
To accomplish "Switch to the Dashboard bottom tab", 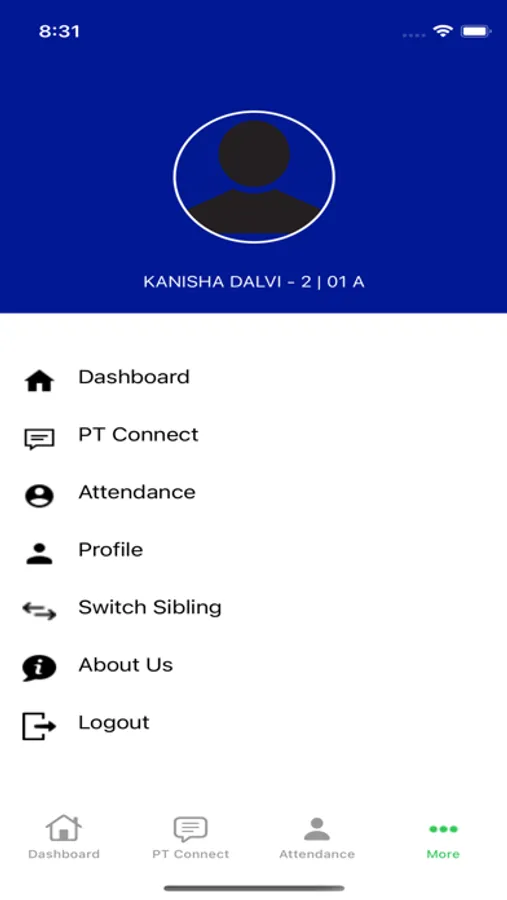I will pyautogui.click(x=64, y=837).
